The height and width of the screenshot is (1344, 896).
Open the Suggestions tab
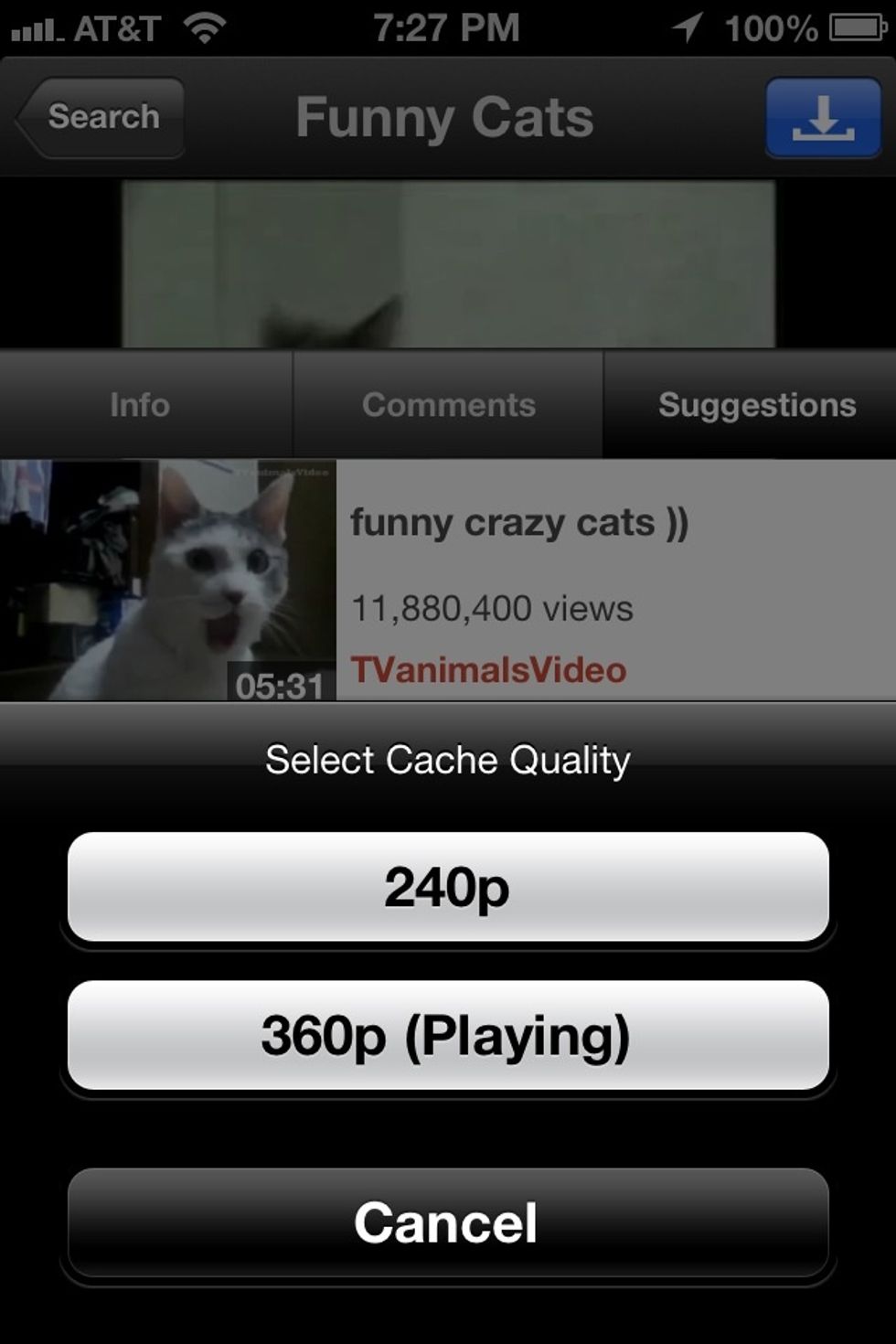pyautogui.click(x=755, y=405)
